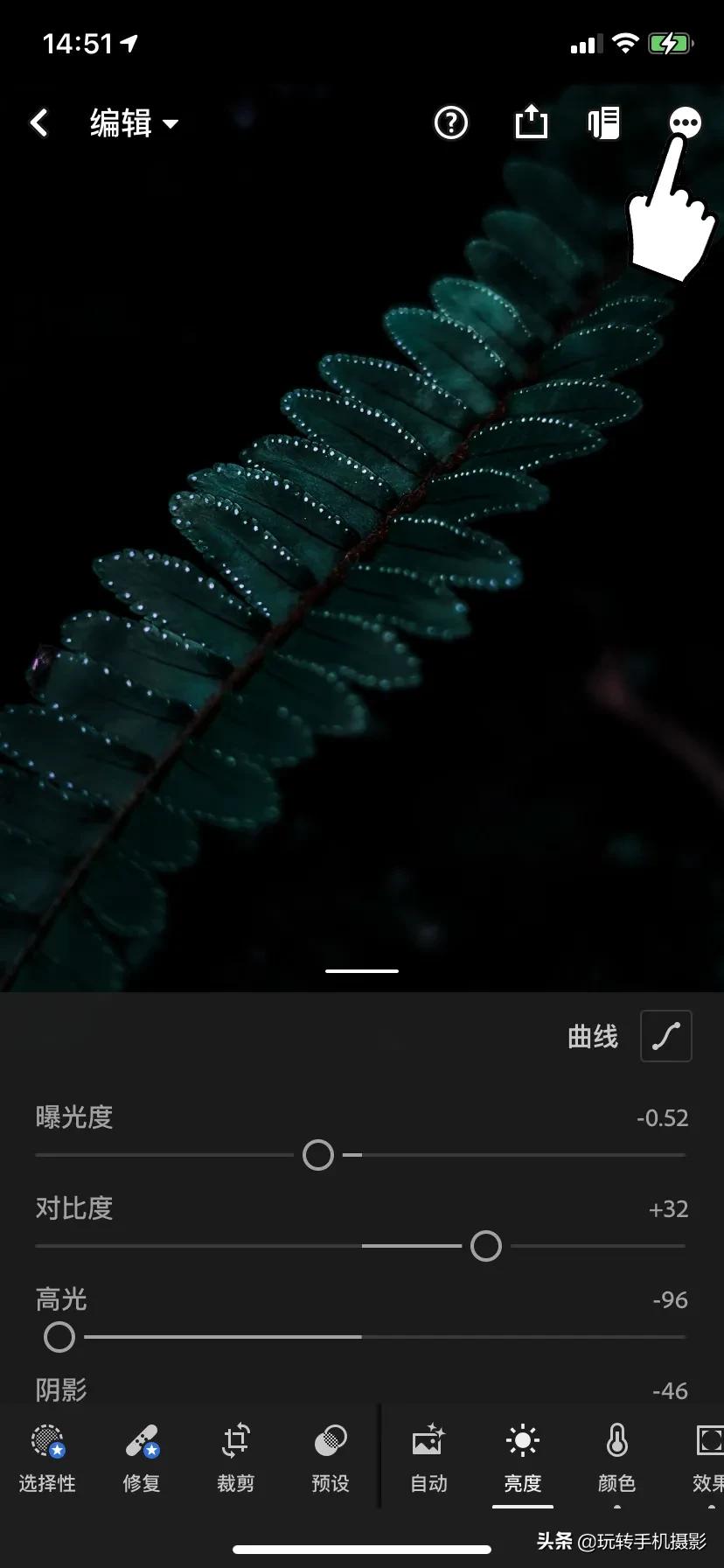Select the 裁剪 crop tool

234,1457
